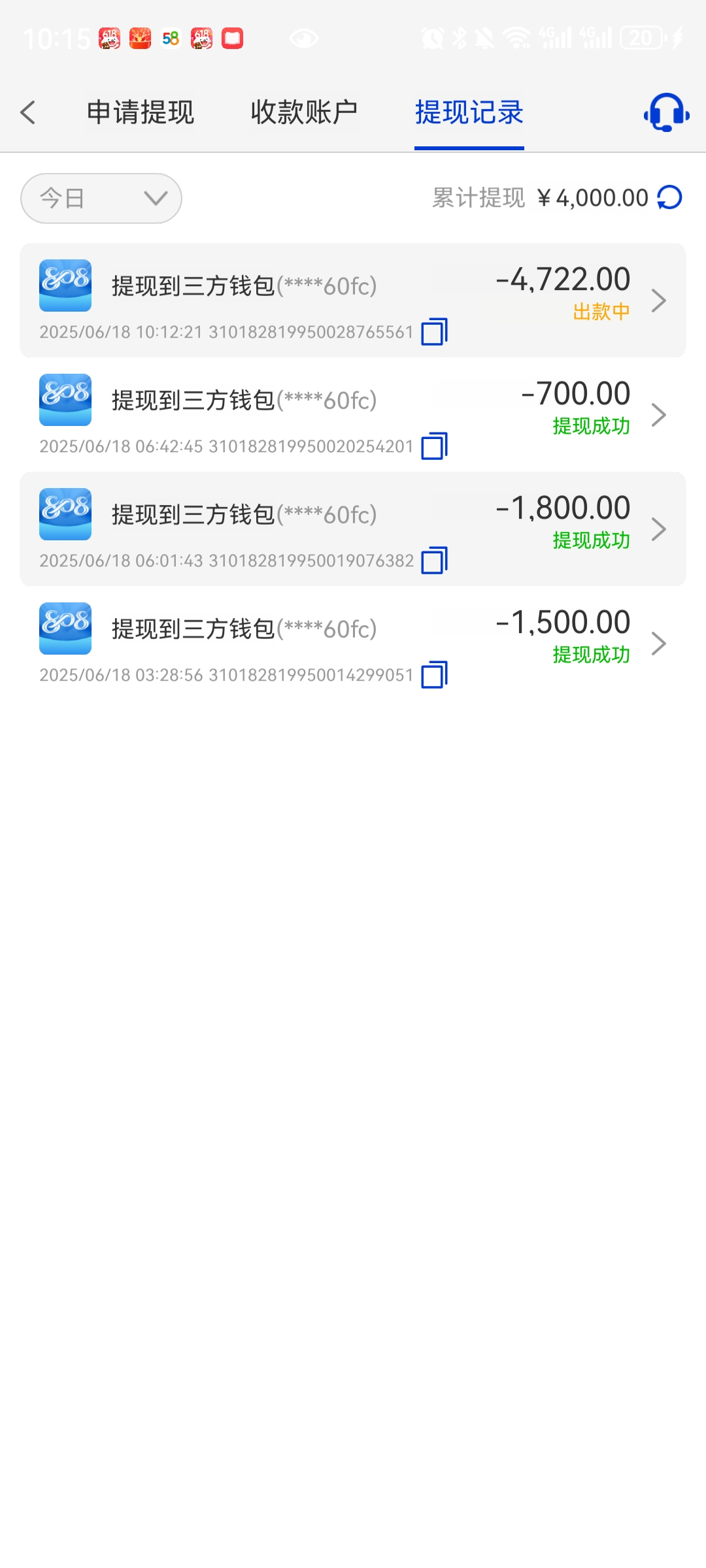Open the -700.00 withdrawal record
Viewport: 706px width, 1568px height.
[x=353, y=415]
